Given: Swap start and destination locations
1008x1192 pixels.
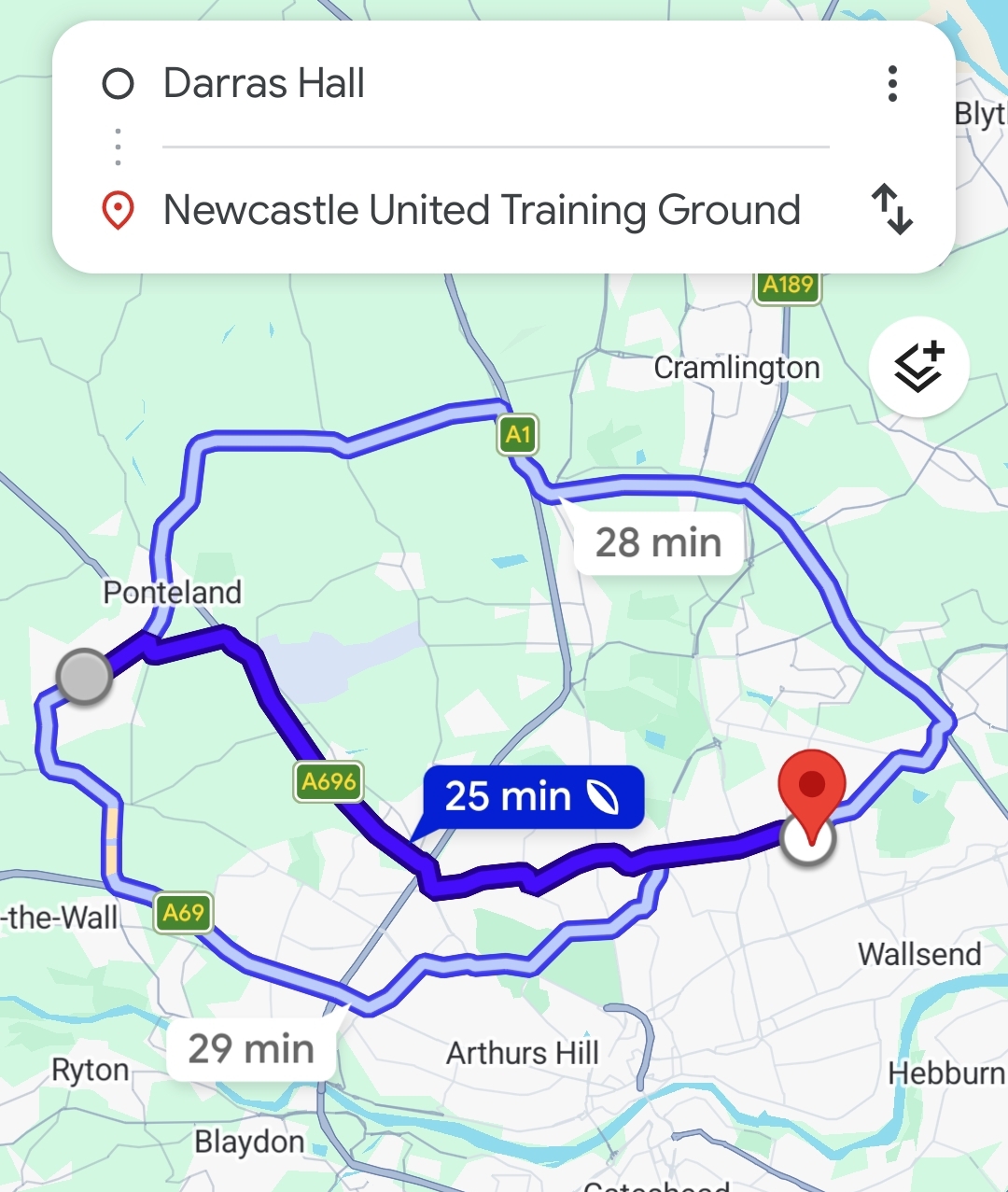Looking at the screenshot, I should coord(891,209).
